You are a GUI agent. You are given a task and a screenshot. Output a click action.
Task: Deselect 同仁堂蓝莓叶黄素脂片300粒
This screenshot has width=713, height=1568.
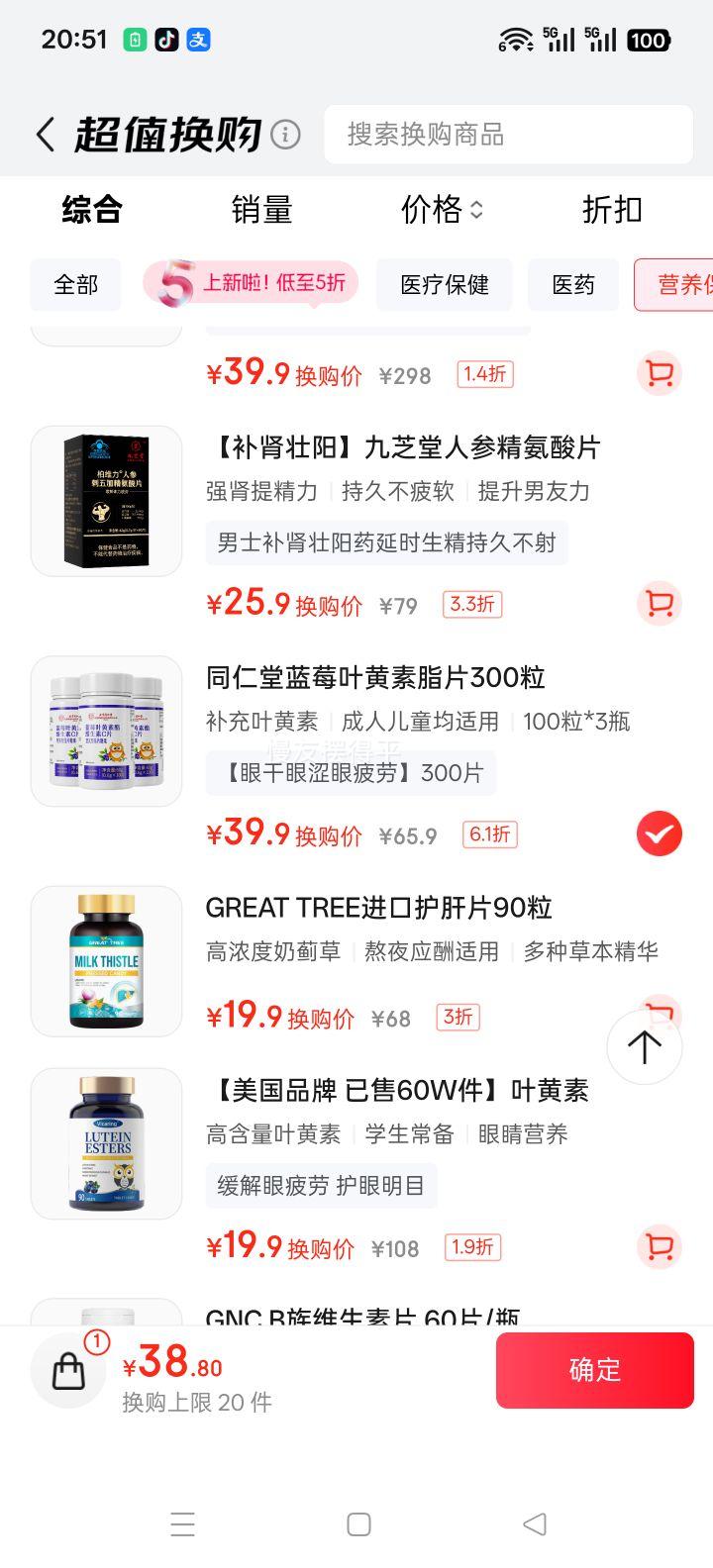[x=659, y=833]
